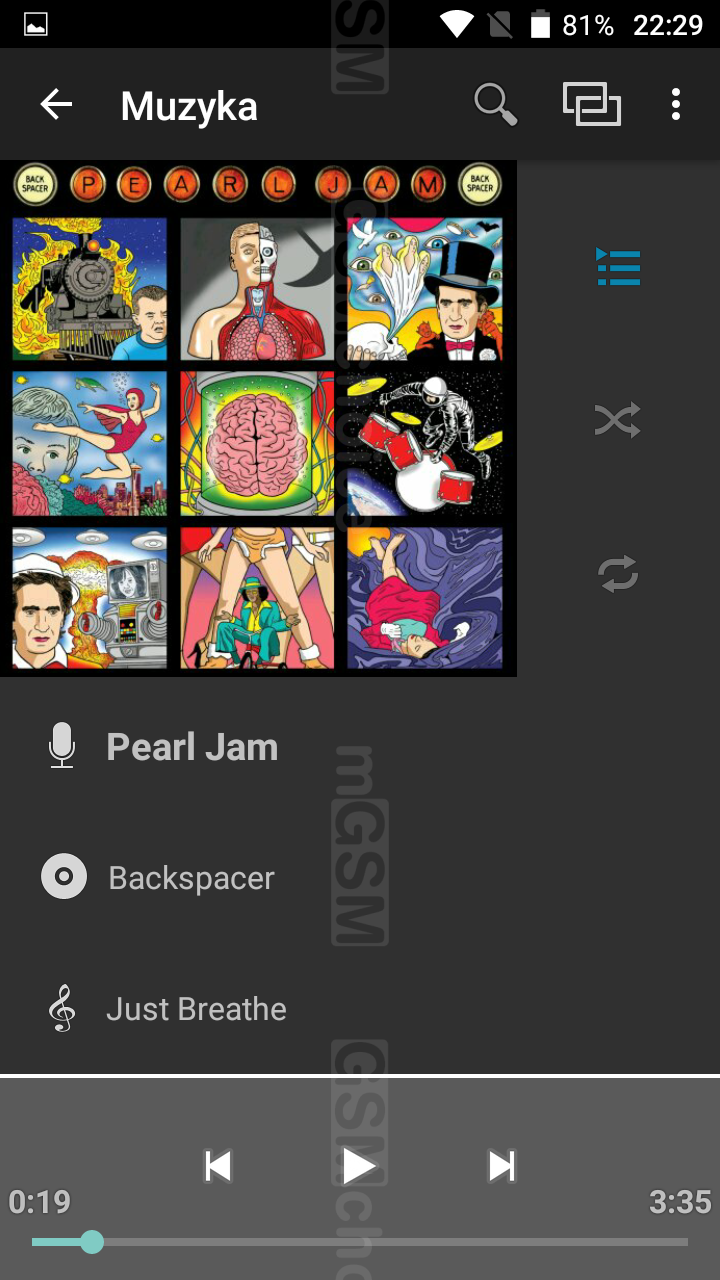The height and width of the screenshot is (1280, 720).
Task: Tap the Backspacer album cover art
Action: [x=258, y=418]
